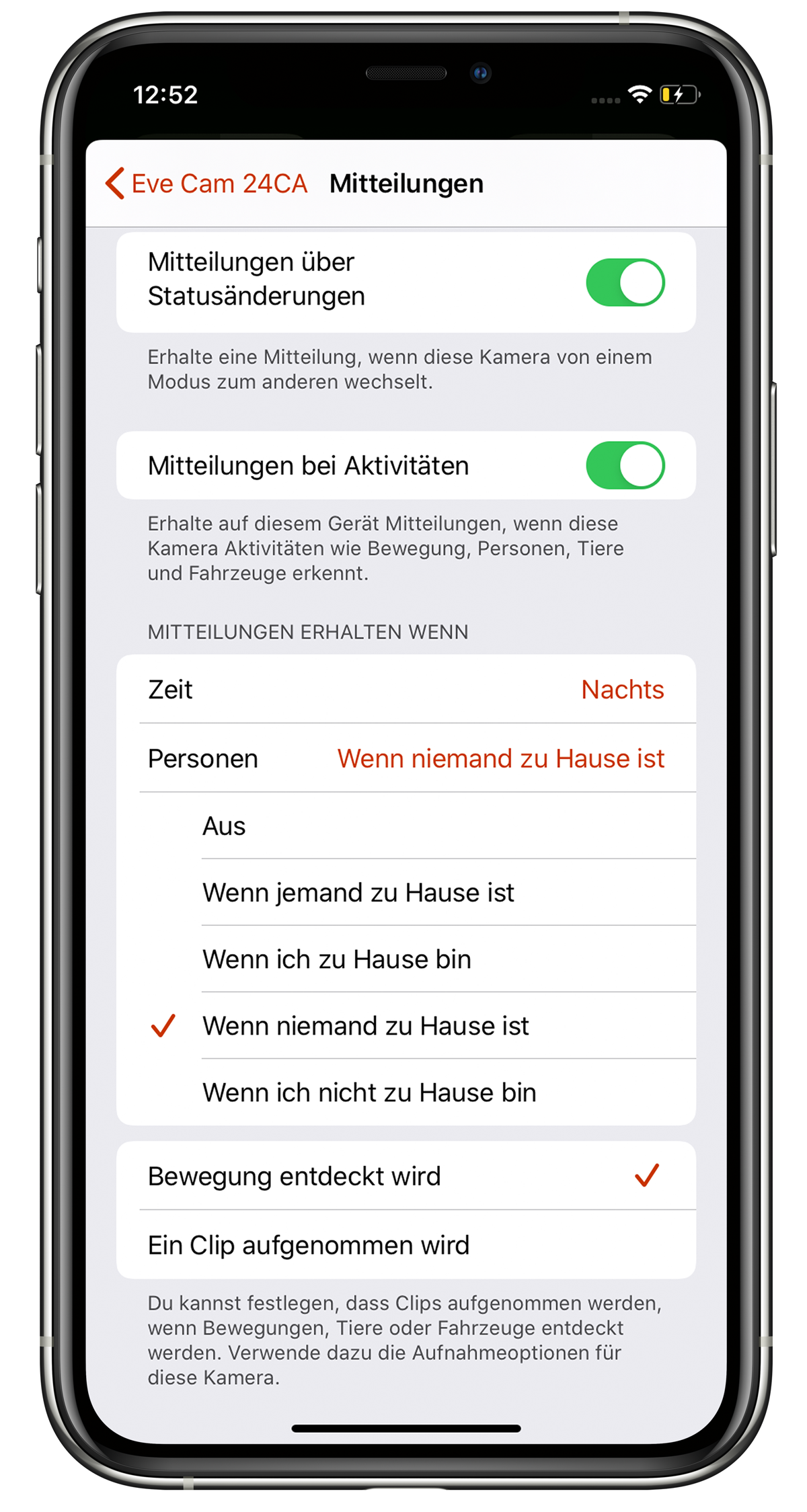The image size is (807, 1512).
Task: Tap the checked Wenn niemand zu Hause ist option
Action: click(406, 1025)
